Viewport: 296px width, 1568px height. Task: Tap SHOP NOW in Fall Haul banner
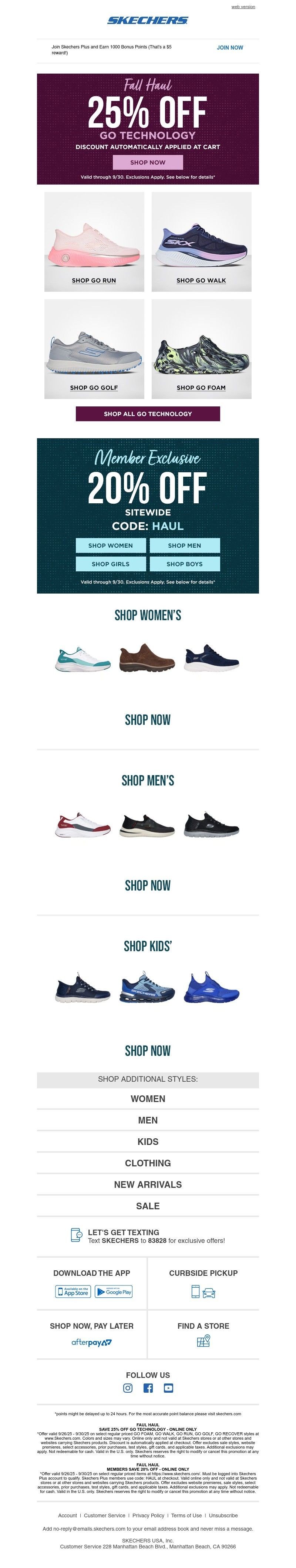click(x=147, y=162)
